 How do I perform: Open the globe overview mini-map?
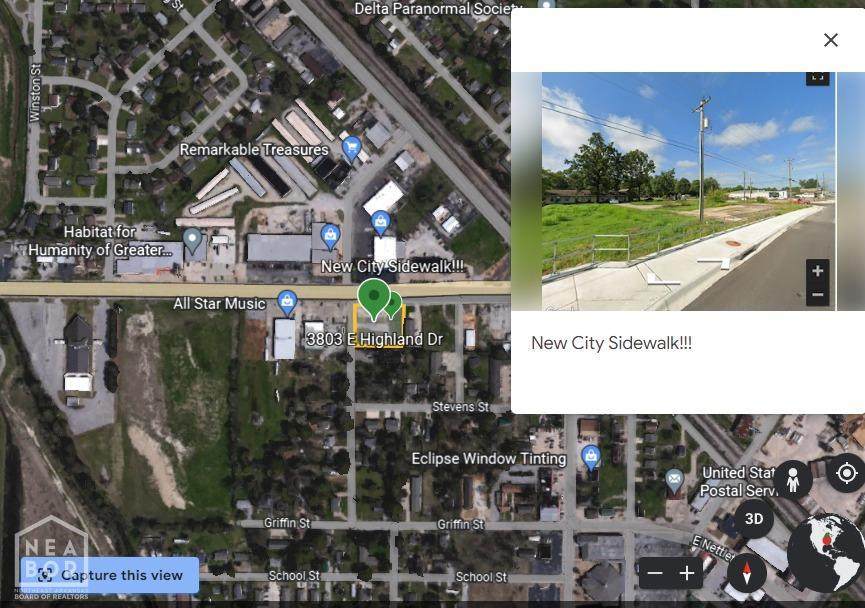point(826,553)
